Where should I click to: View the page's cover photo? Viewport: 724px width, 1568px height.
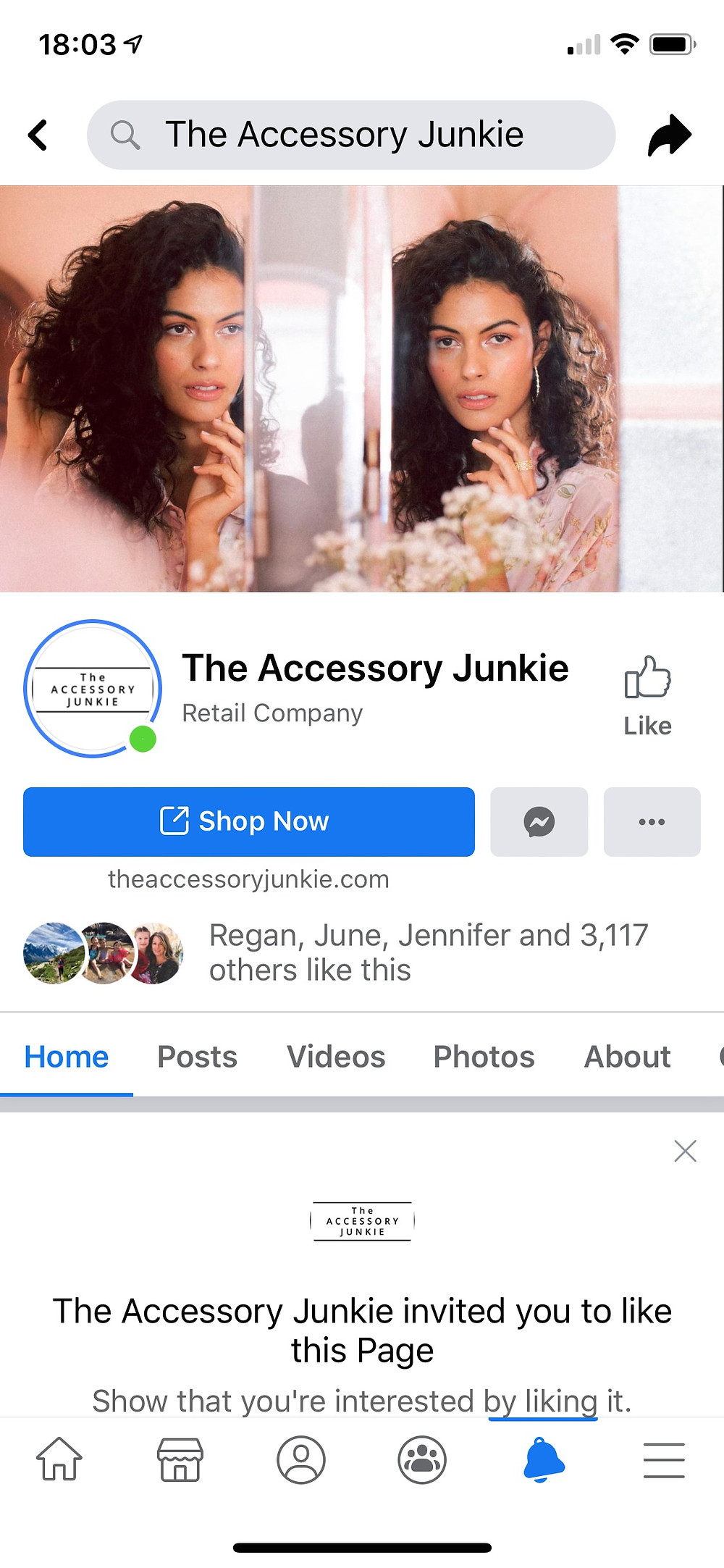[x=362, y=389]
